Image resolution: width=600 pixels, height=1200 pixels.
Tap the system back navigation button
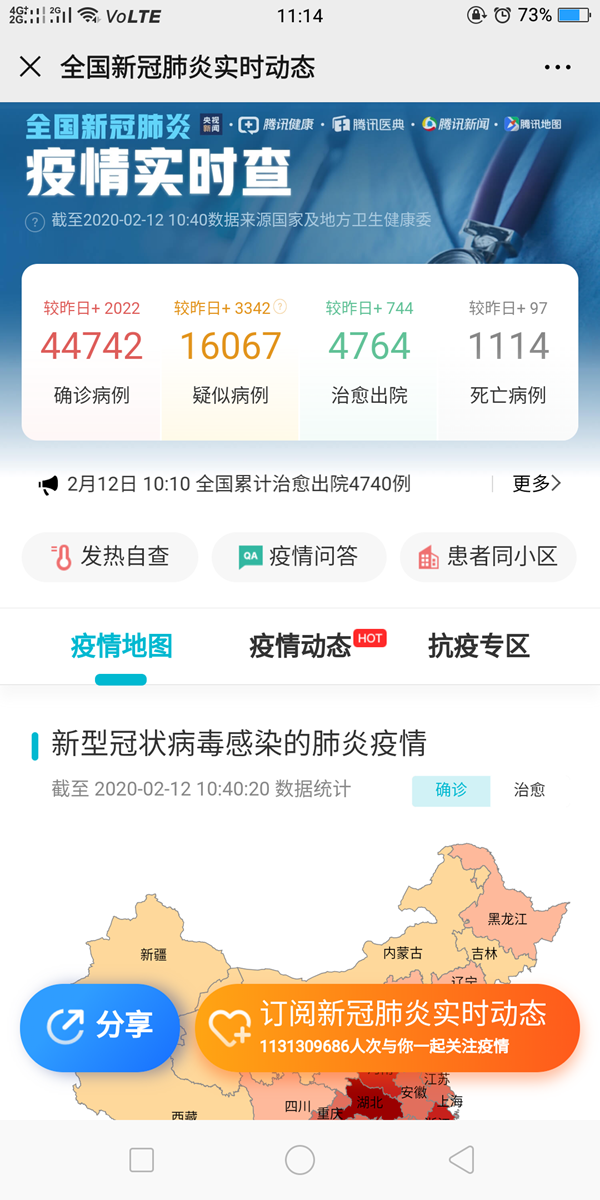[x=460, y=1160]
